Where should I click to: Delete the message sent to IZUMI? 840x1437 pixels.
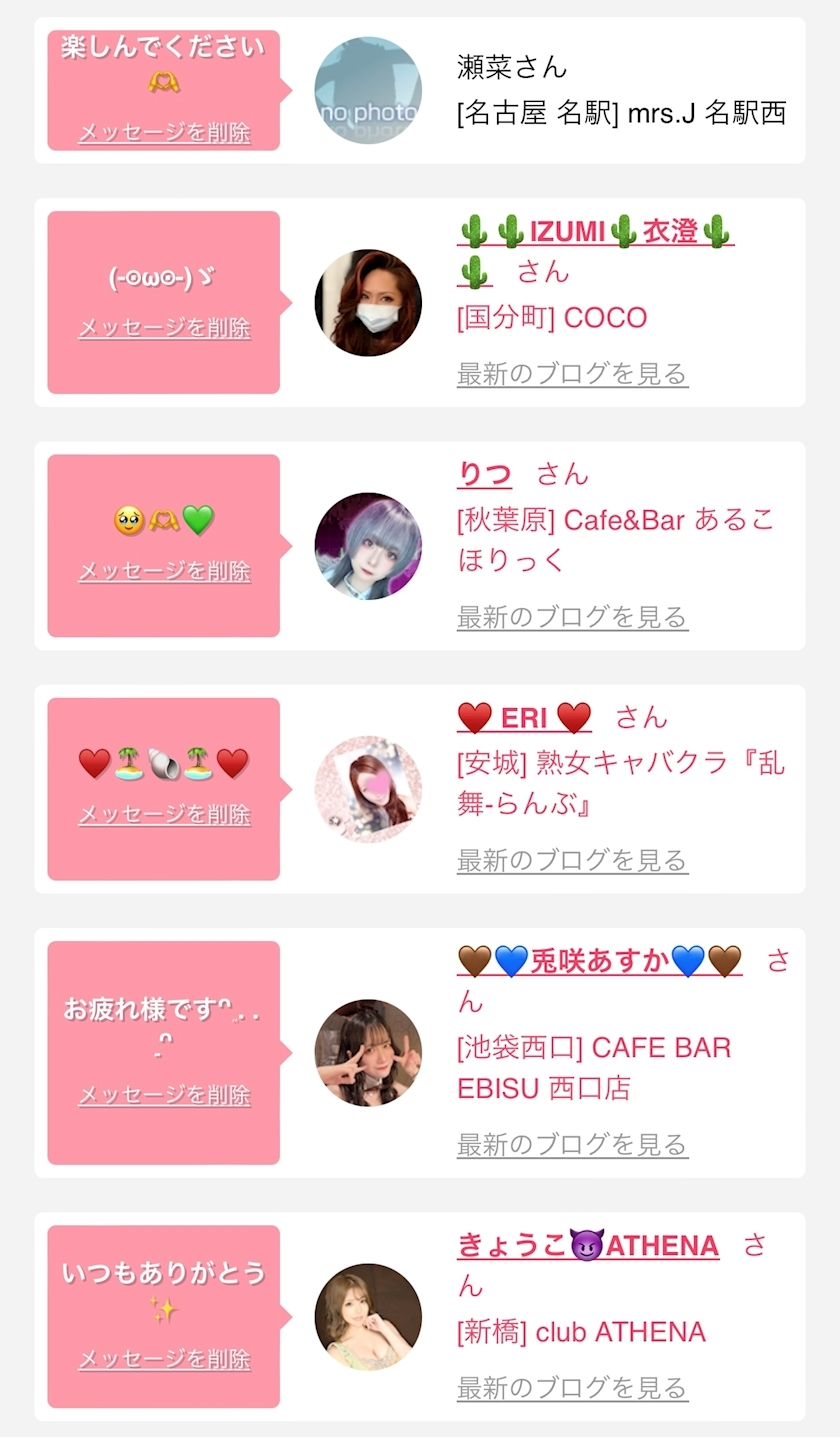click(164, 328)
